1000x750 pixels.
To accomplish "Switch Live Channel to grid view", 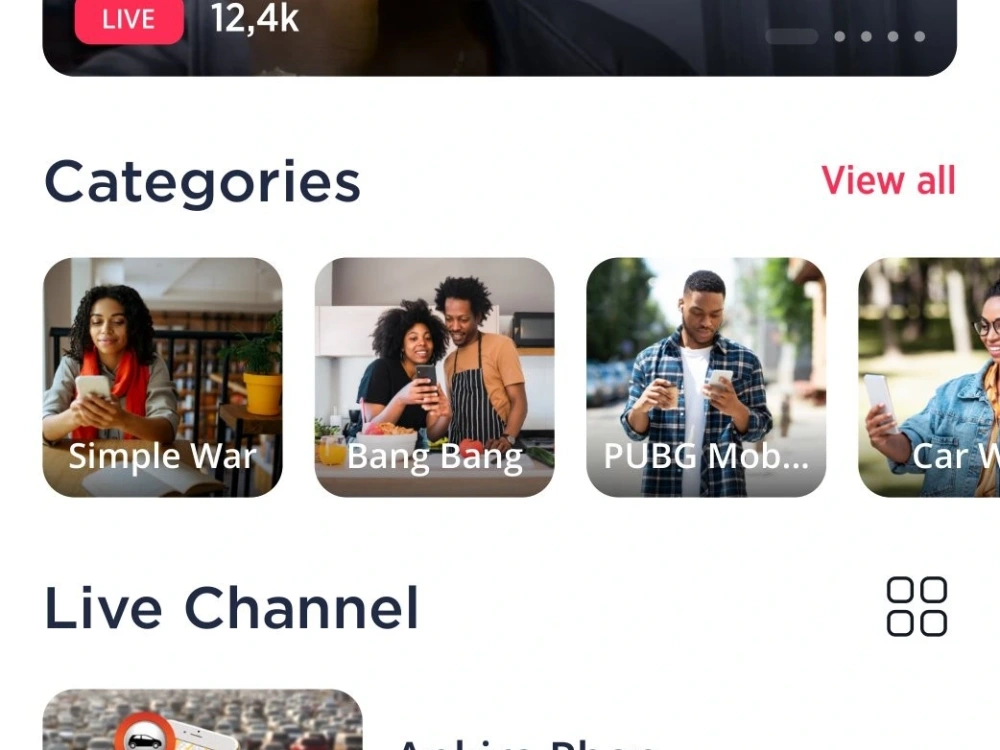I will 916,606.
